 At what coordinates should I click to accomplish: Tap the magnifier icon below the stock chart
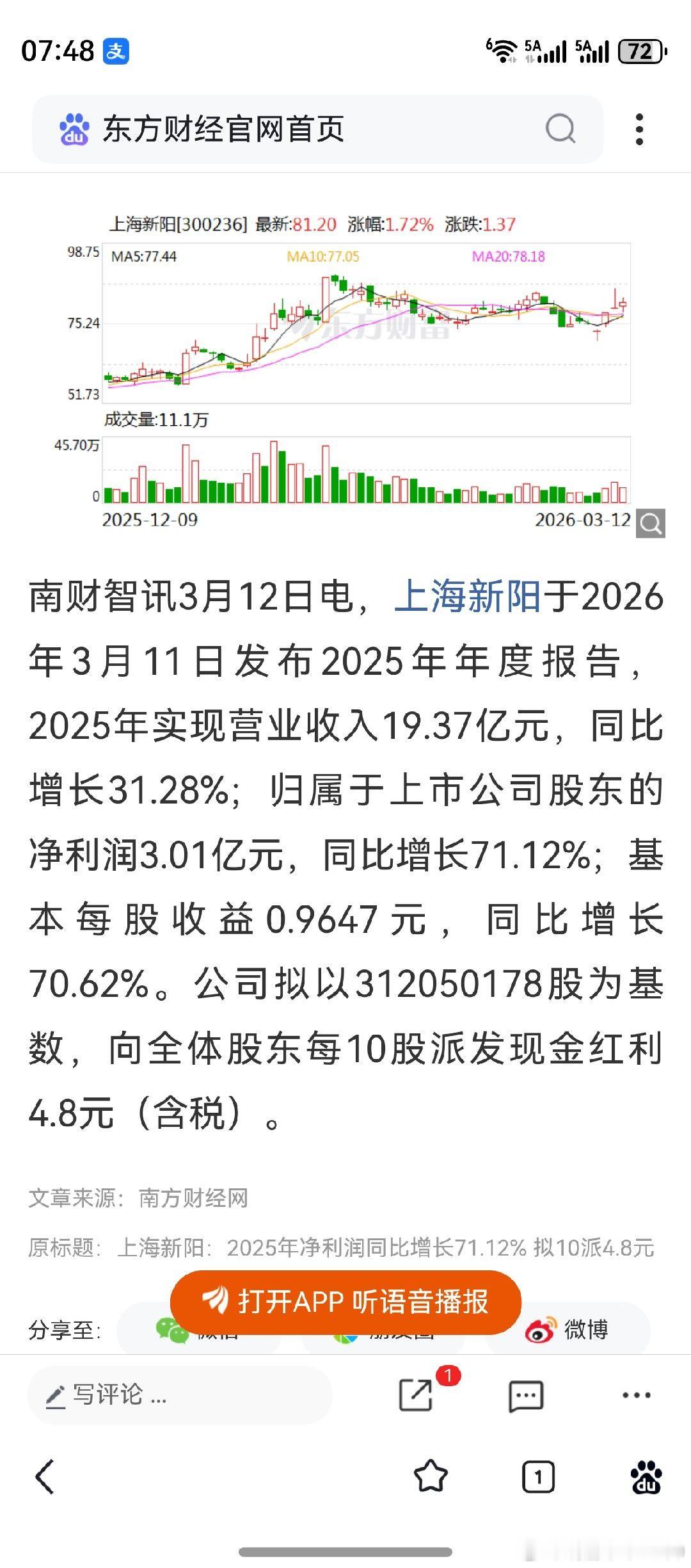[651, 524]
